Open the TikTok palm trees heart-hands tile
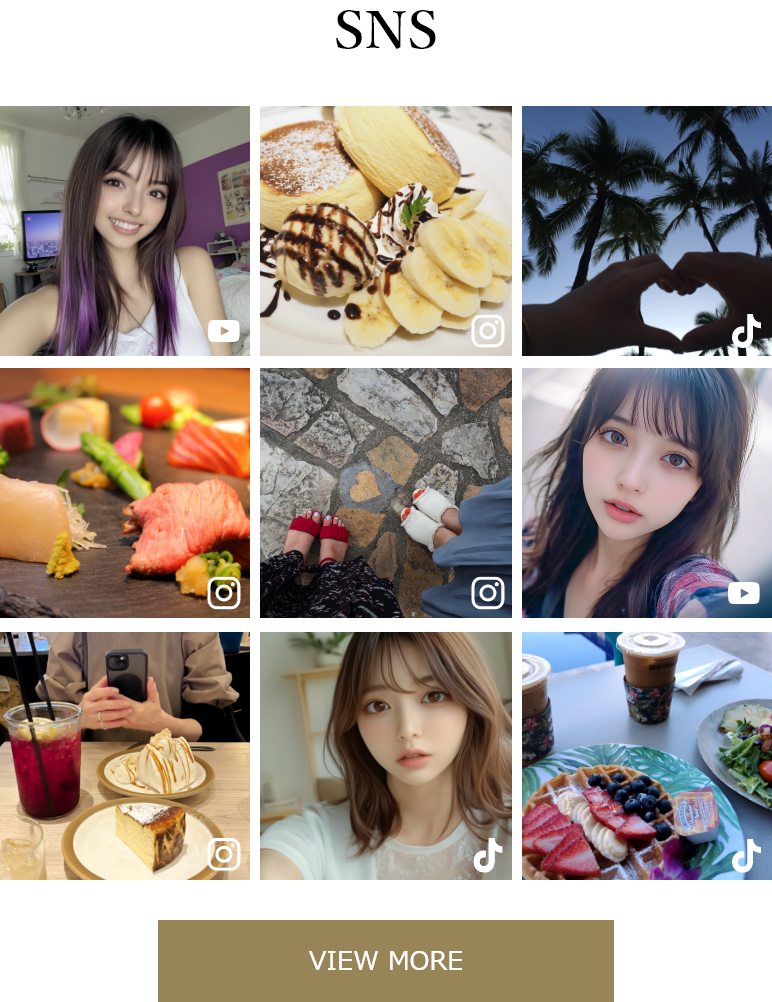 click(646, 231)
